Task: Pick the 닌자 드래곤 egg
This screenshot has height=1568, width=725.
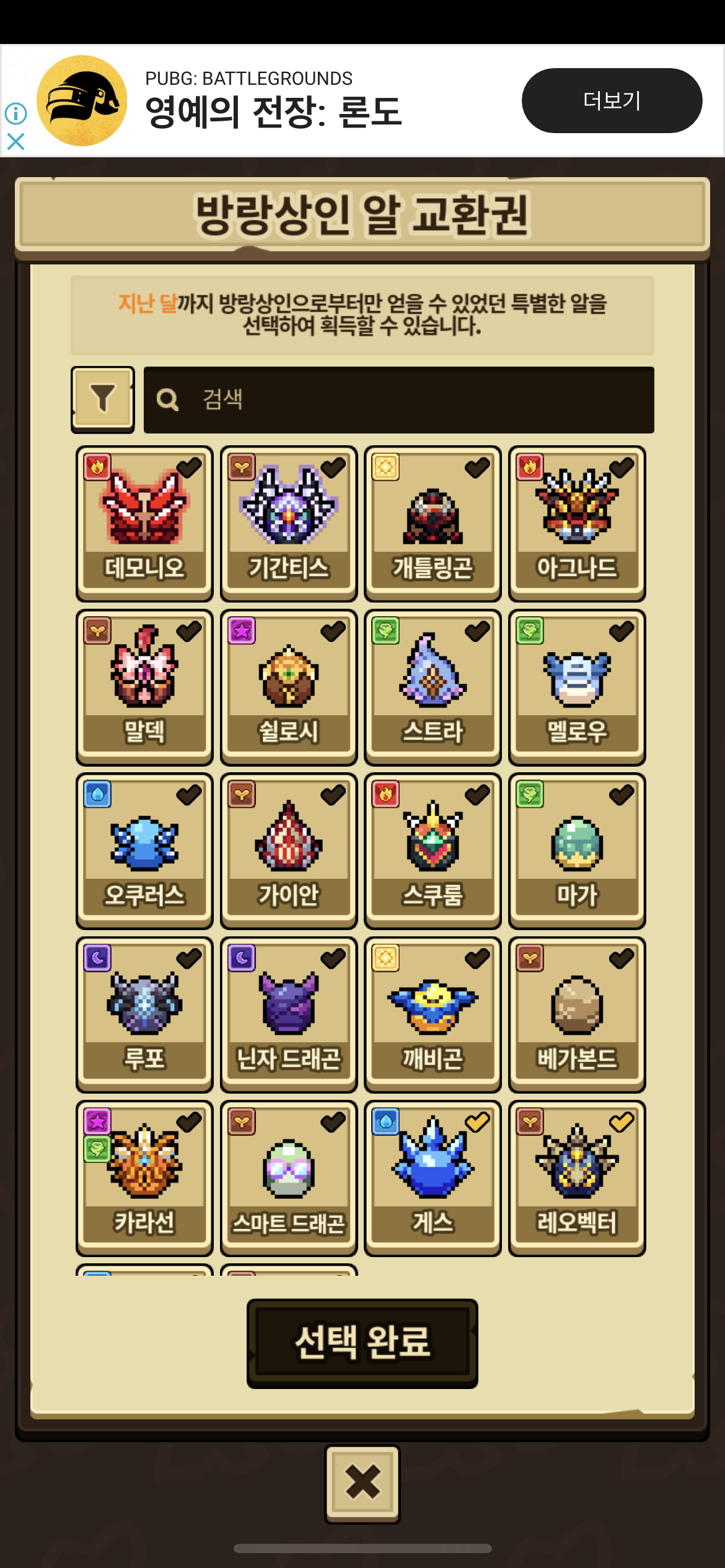Action: (289, 1014)
